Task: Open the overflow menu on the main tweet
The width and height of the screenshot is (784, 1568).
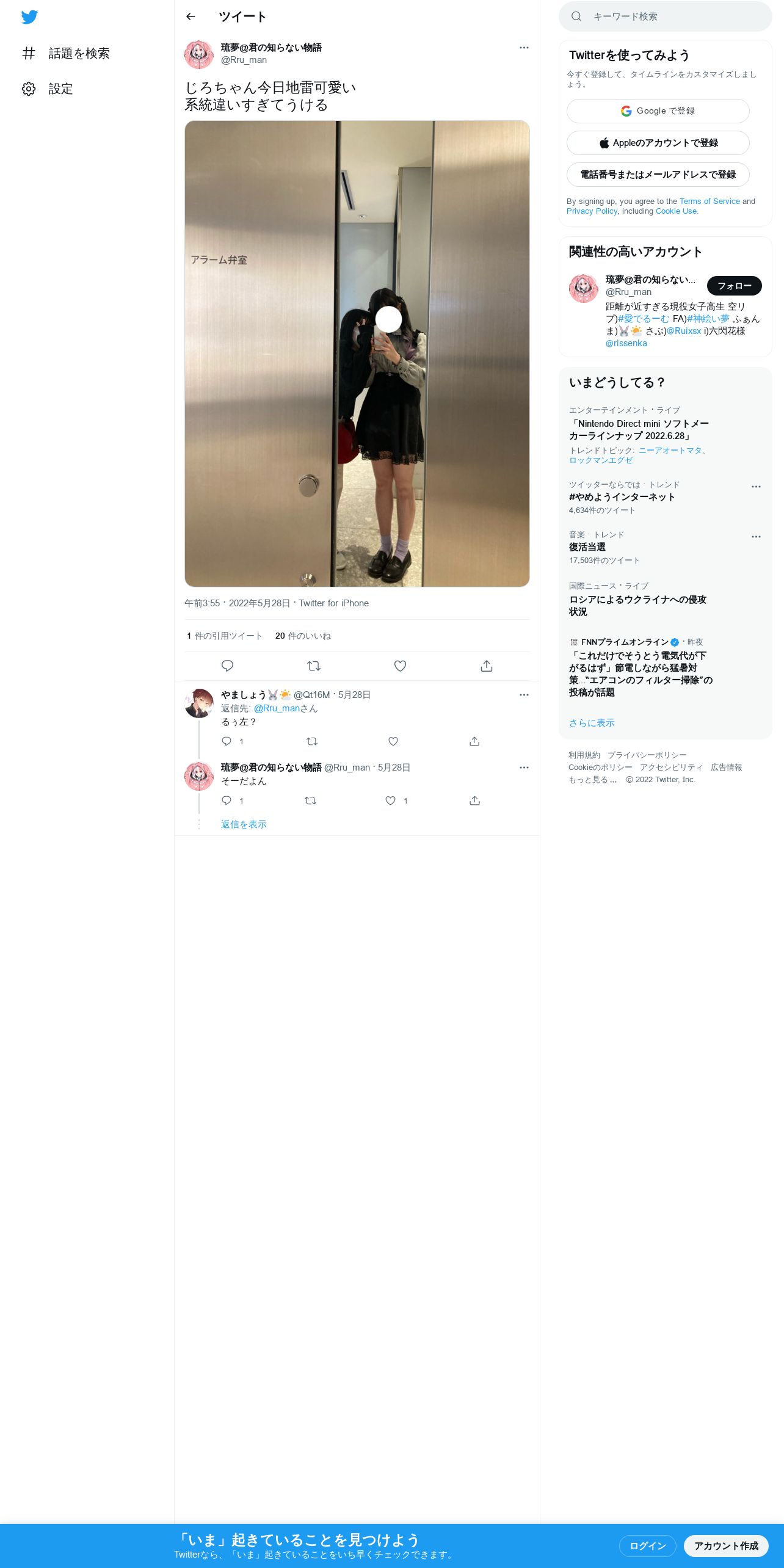Action: [x=524, y=48]
